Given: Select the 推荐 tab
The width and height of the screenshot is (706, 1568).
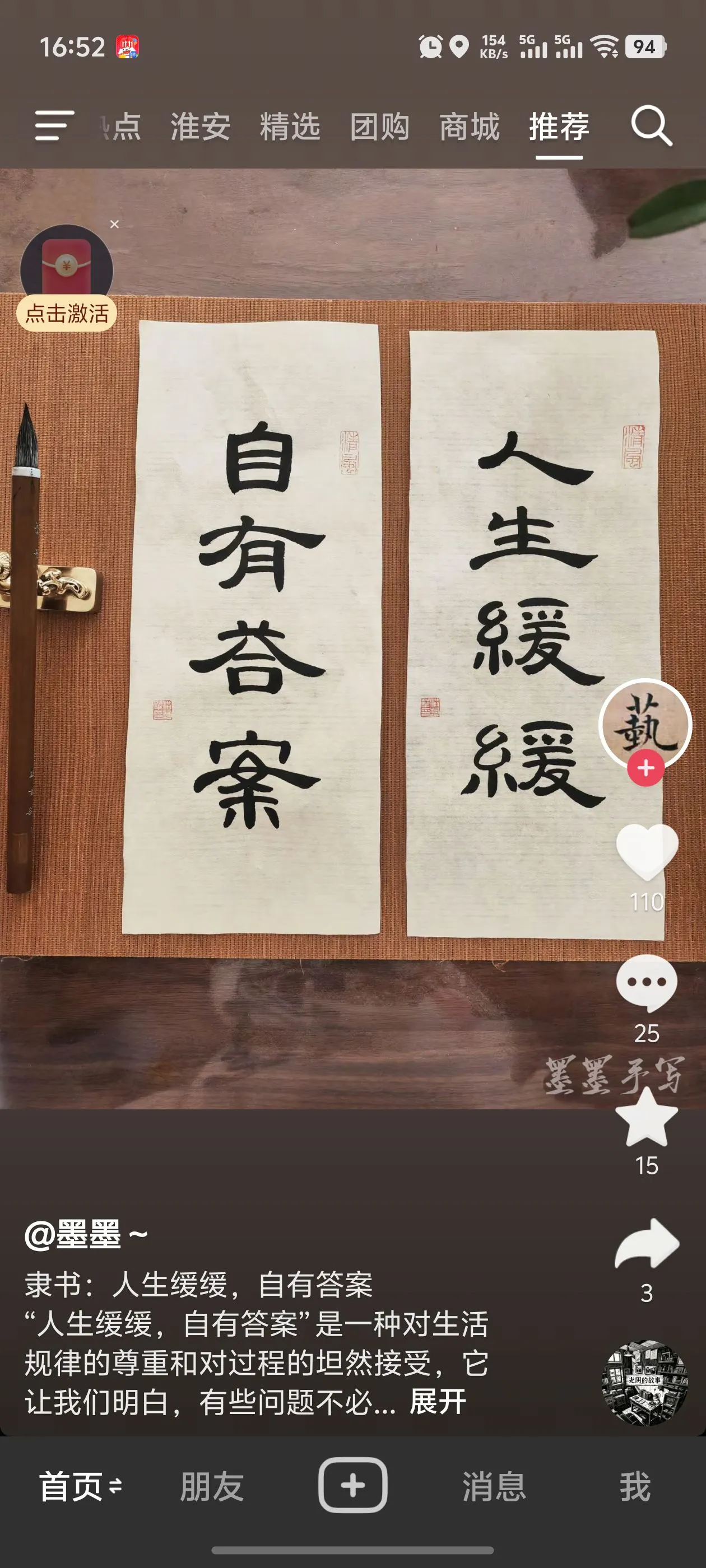Looking at the screenshot, I should point(559,127).
